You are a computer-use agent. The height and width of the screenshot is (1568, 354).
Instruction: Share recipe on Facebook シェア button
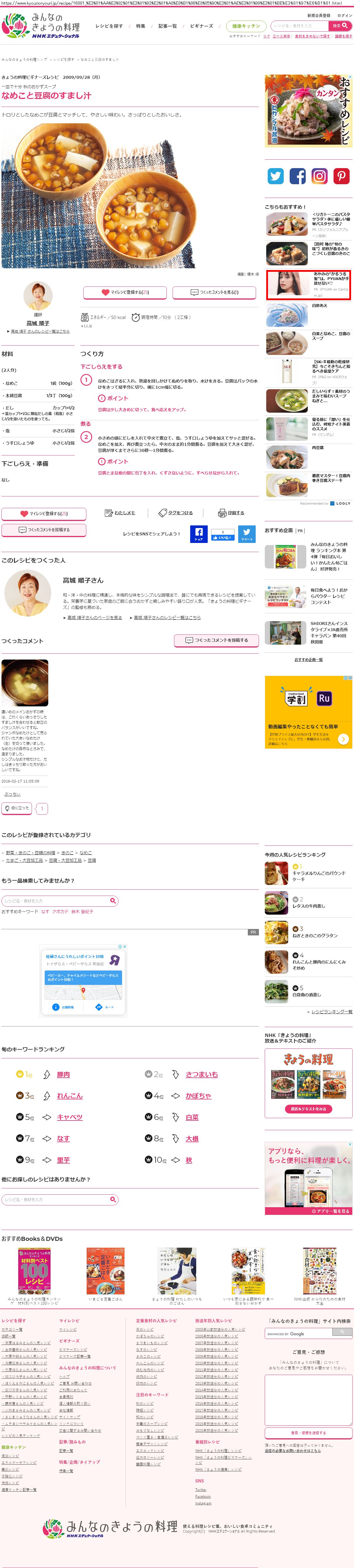[198, 534]
